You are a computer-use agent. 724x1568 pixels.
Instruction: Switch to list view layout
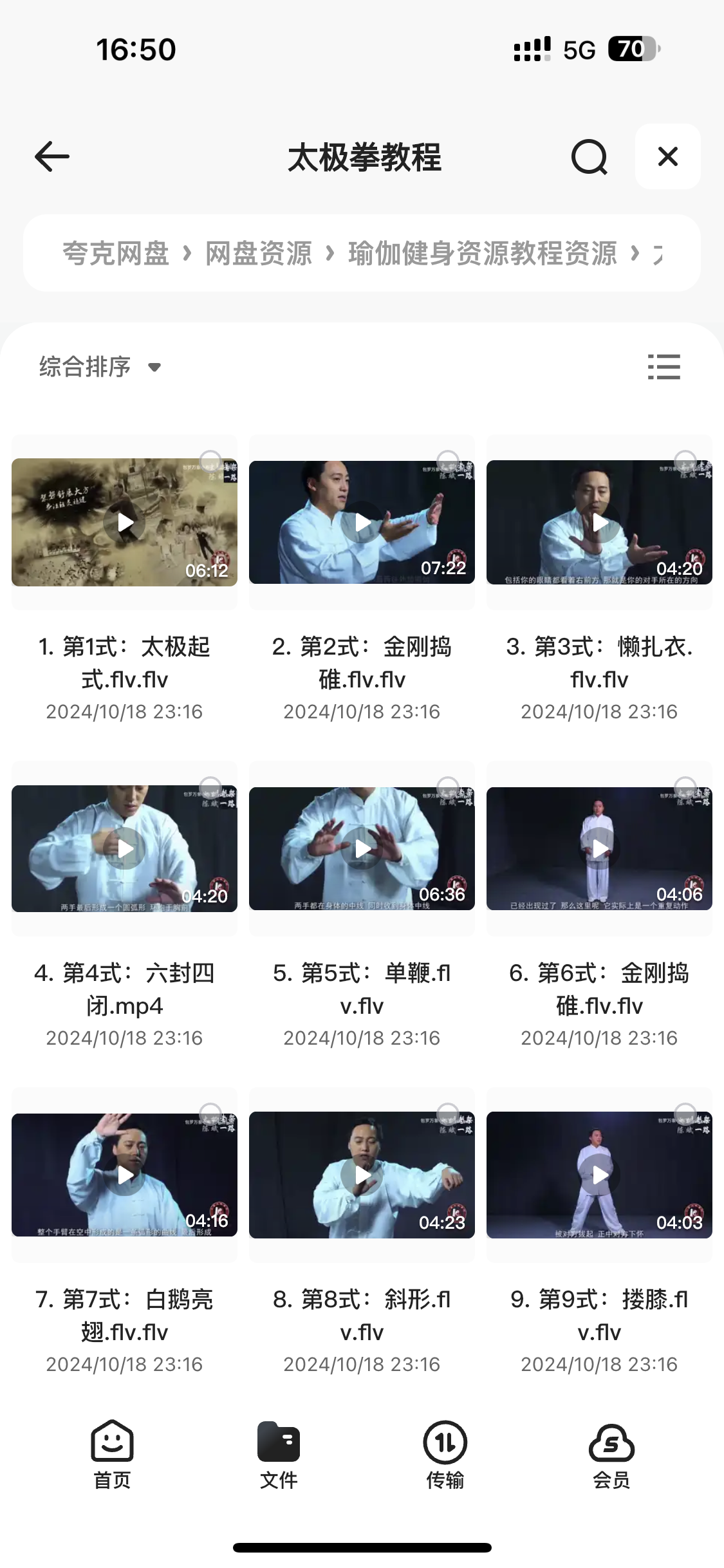pyautogui.click(x=664, y=367)
